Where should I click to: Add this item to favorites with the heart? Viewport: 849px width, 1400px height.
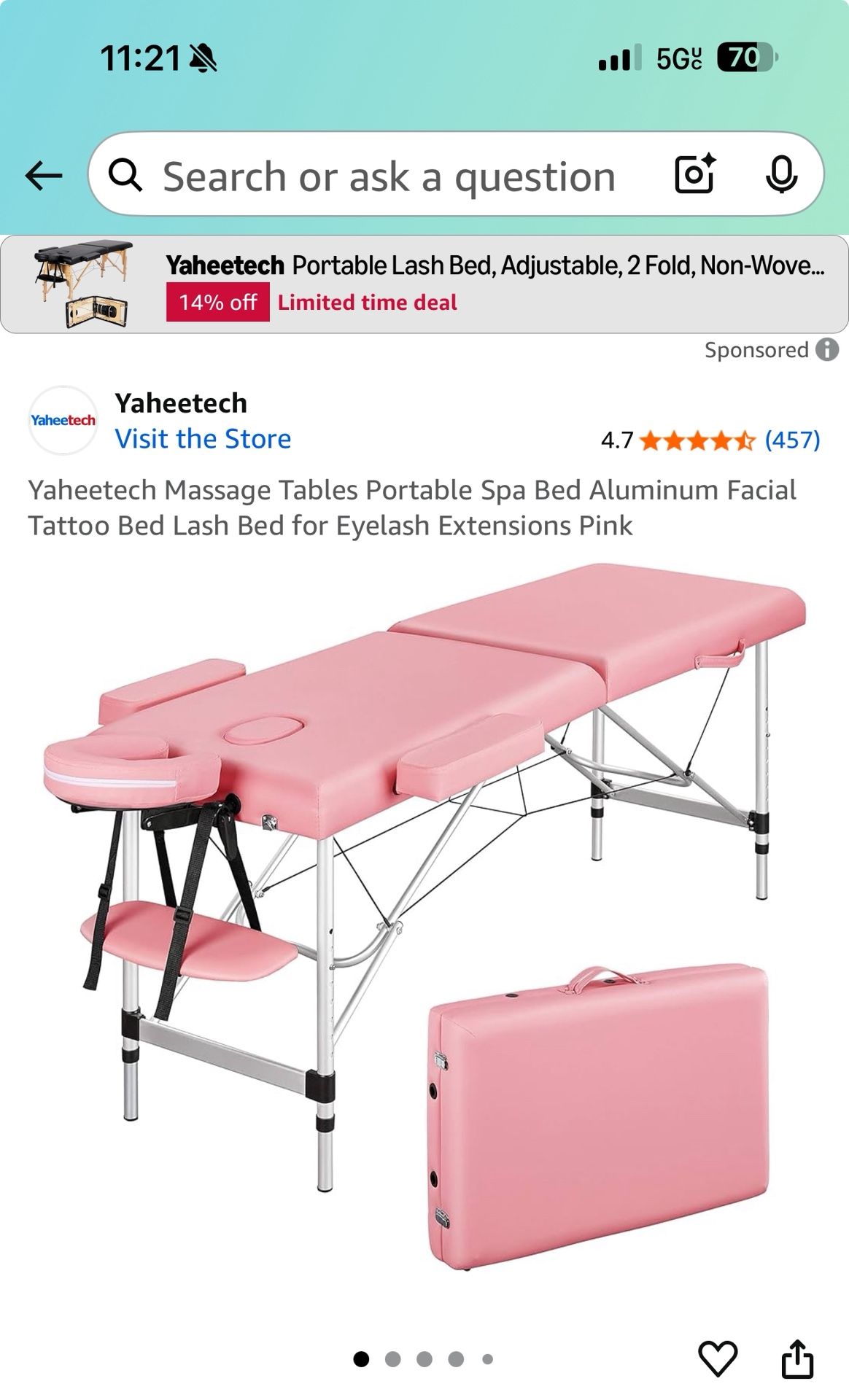(x=718, y=1358)
